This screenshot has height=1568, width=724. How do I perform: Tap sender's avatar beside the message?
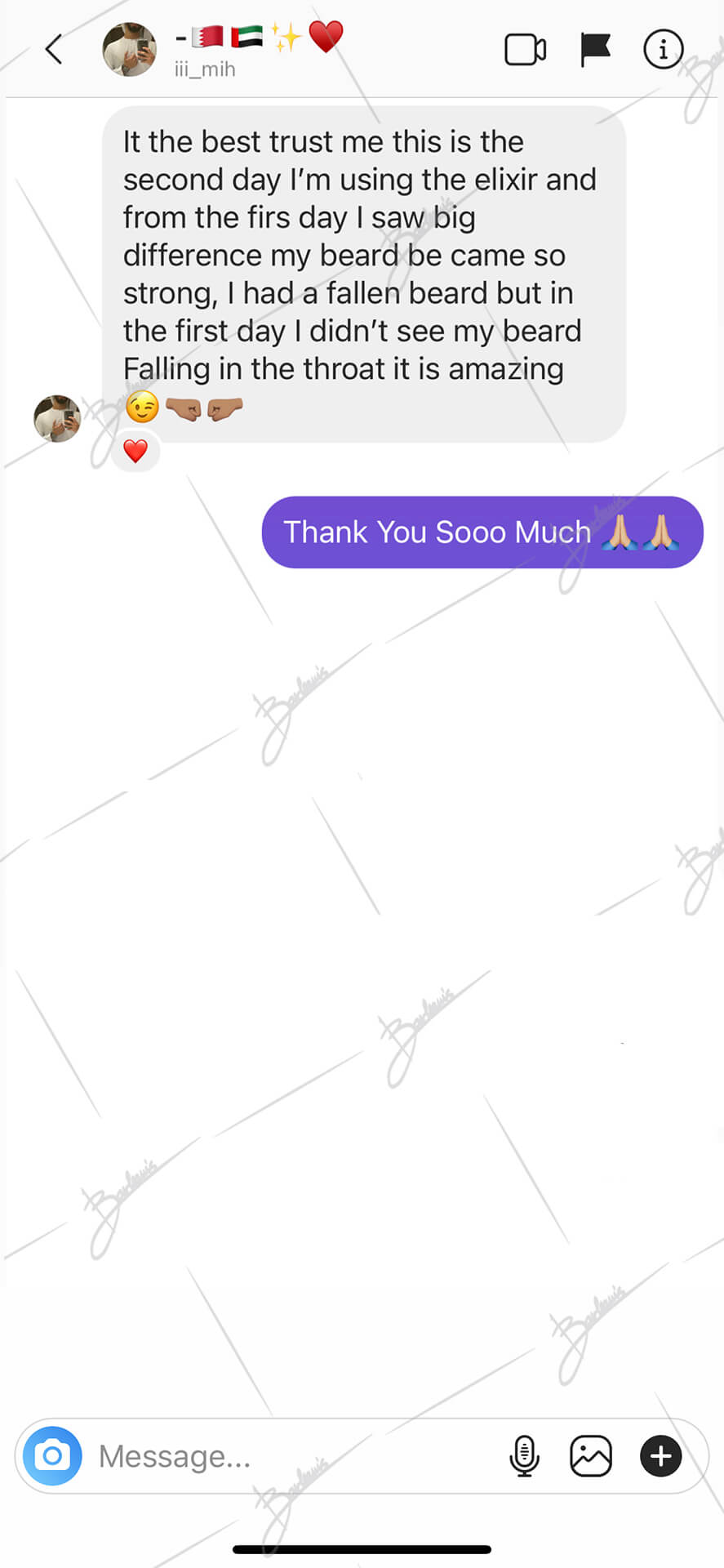[x=57, y=419]
